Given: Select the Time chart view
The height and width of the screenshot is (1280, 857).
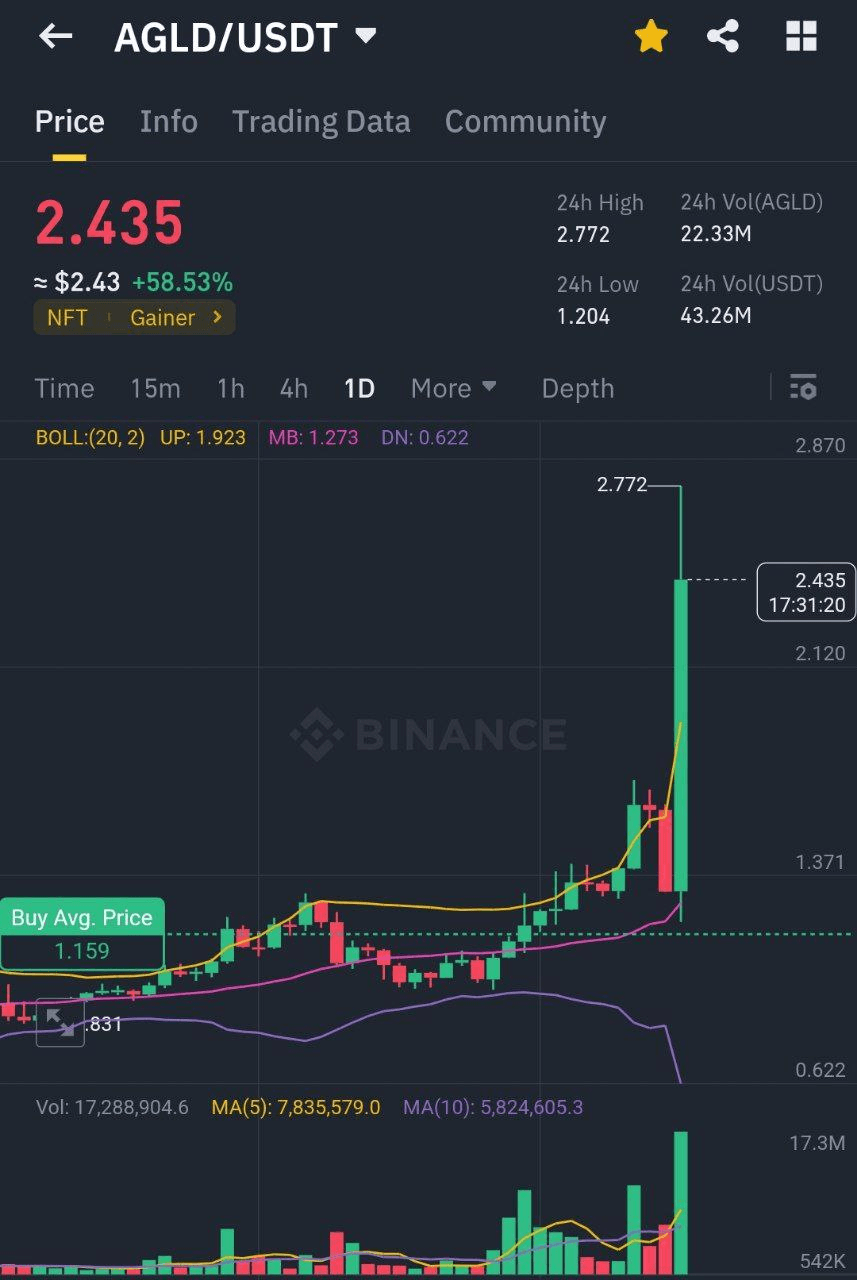Looking at the screenshot, I should 64,388.
